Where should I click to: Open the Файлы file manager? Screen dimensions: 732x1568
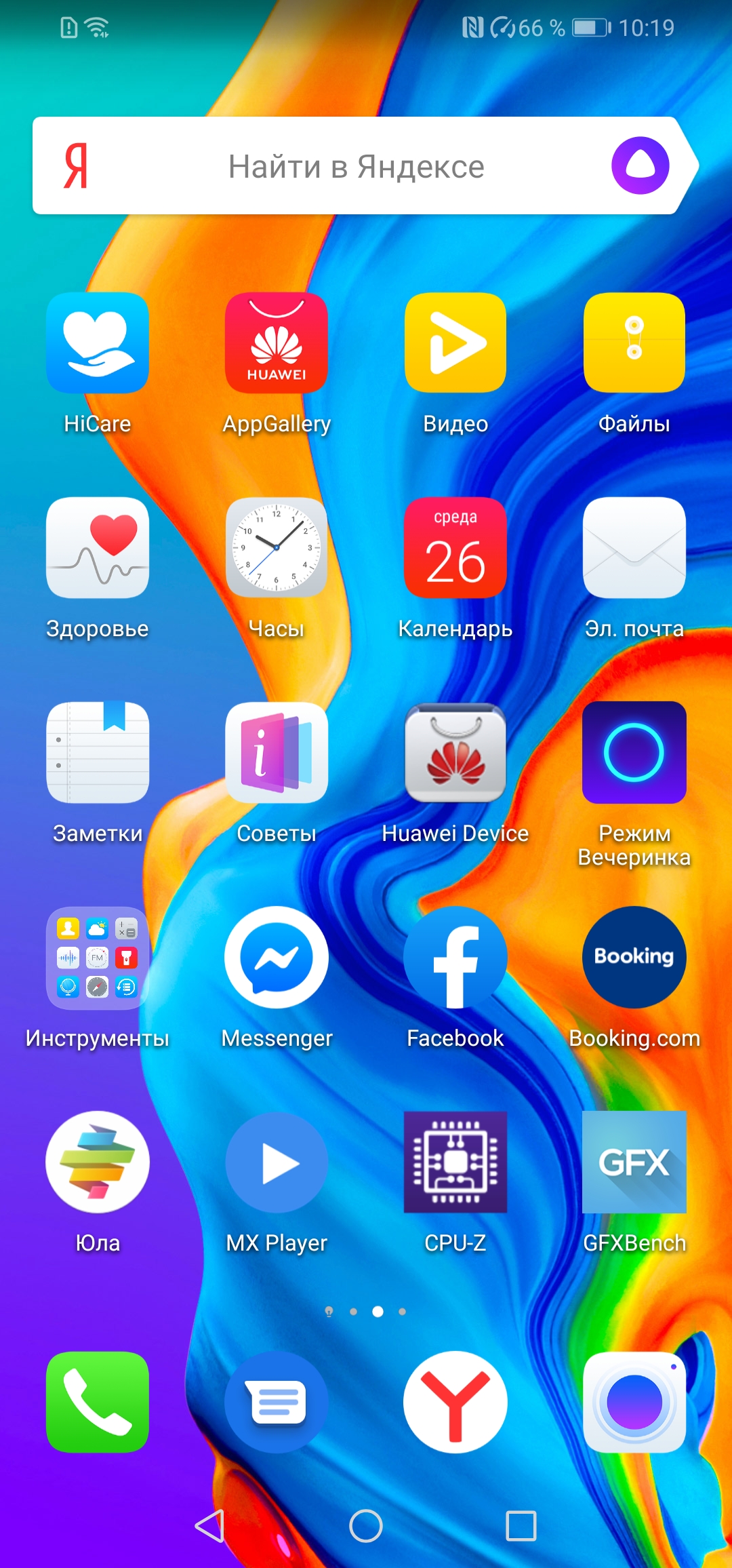click(634, 343)
